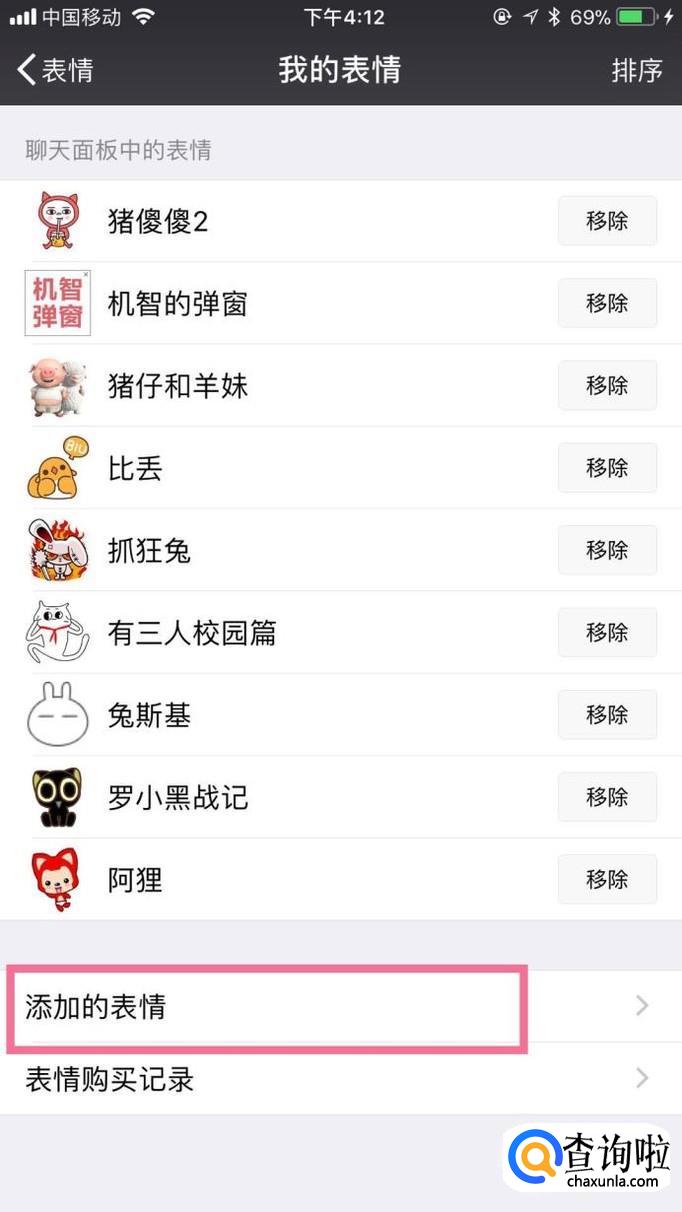Remove 有三人校园篇 sticker set
The width and height of the screenshot is (682, 1212).
coord(607,633)
